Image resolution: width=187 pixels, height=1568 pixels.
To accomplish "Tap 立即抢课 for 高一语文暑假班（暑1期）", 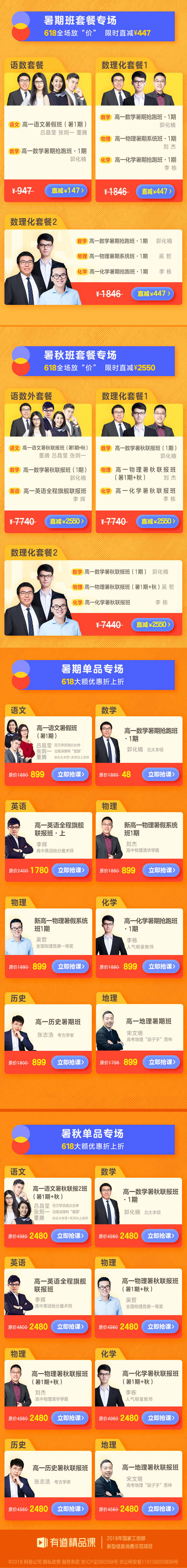I will [71, 774].
